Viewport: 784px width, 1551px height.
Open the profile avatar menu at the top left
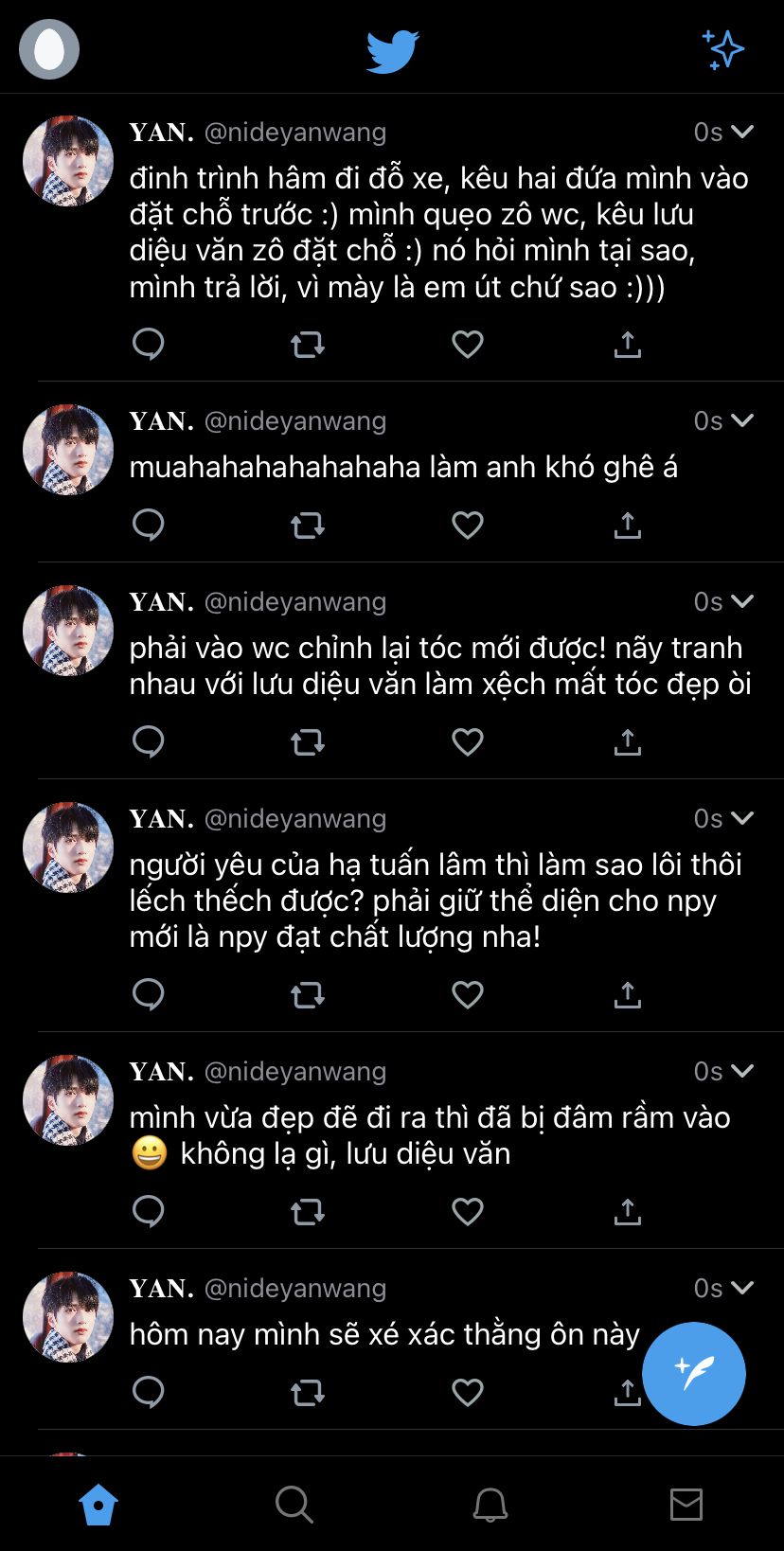(49, 49)
